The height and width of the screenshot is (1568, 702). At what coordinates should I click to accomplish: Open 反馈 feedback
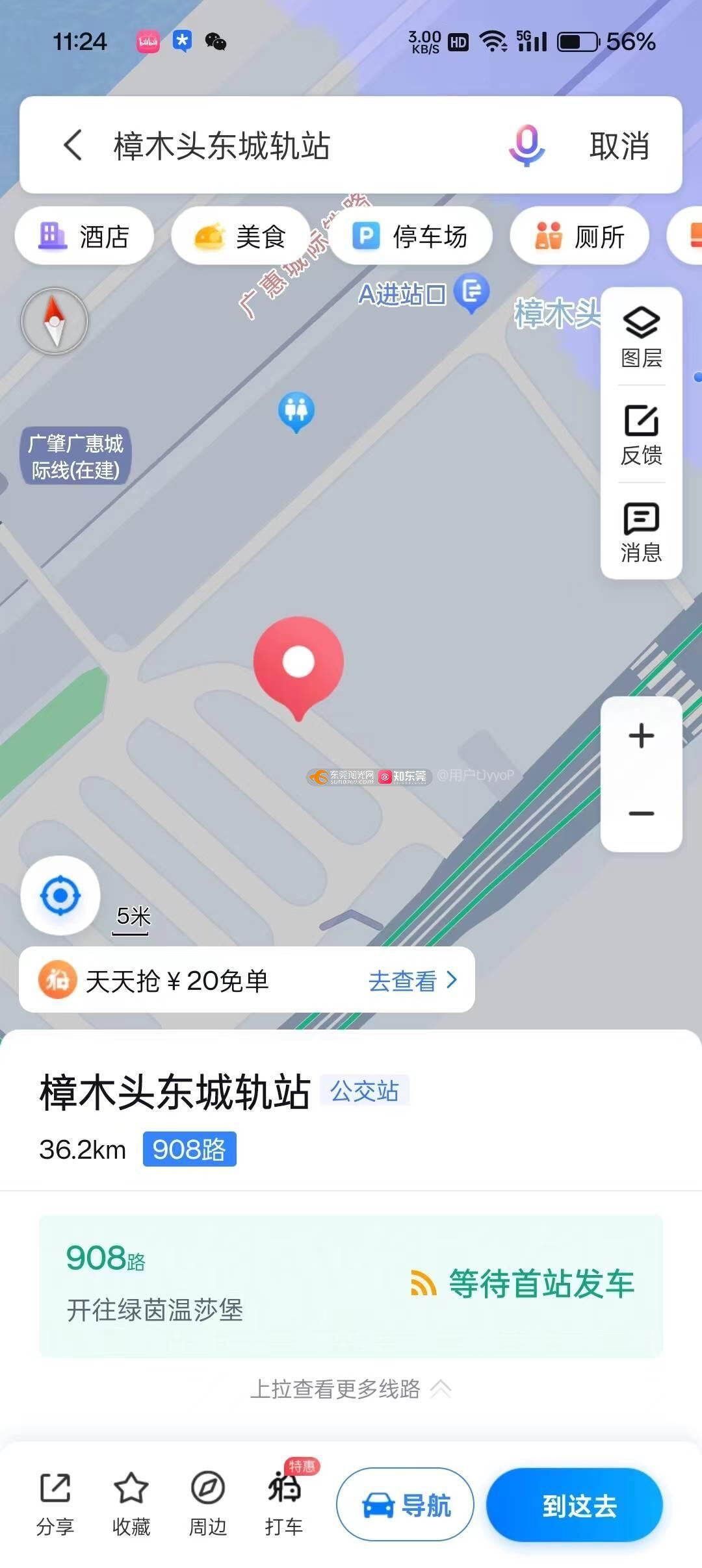point(641,434)
